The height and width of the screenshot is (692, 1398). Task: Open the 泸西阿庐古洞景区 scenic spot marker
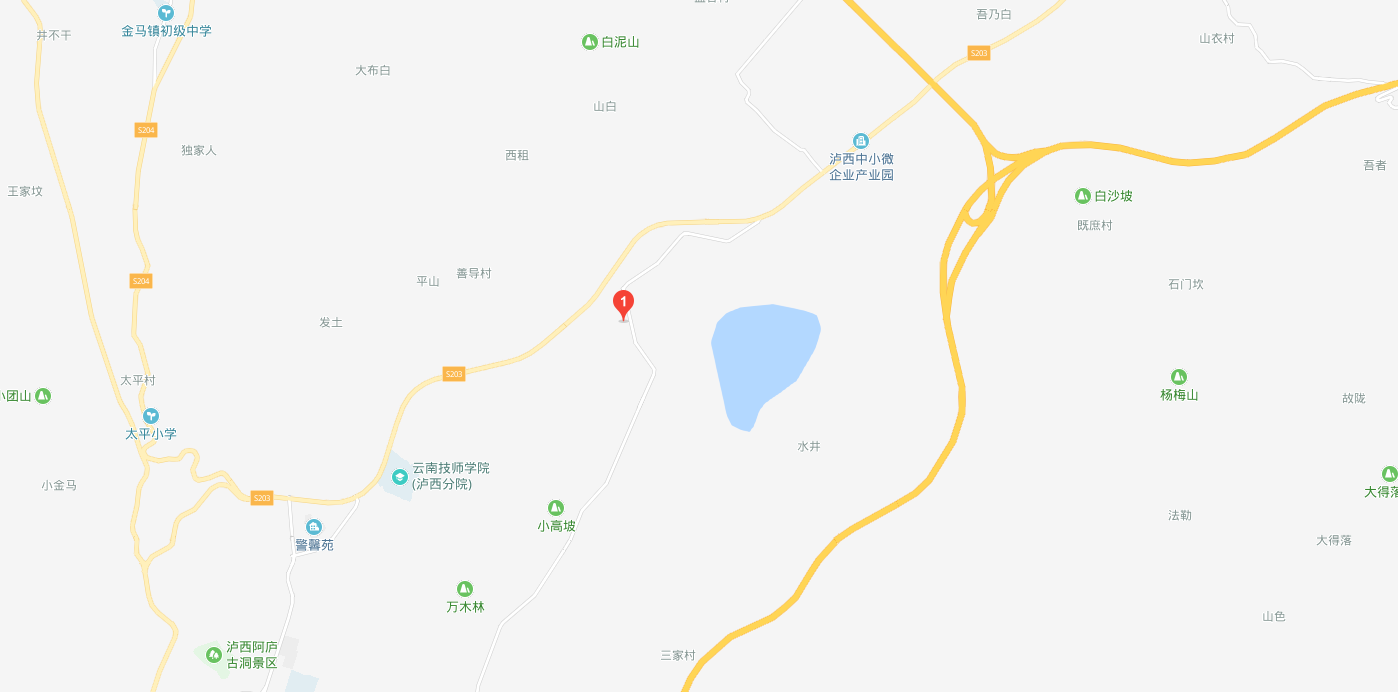213,655
